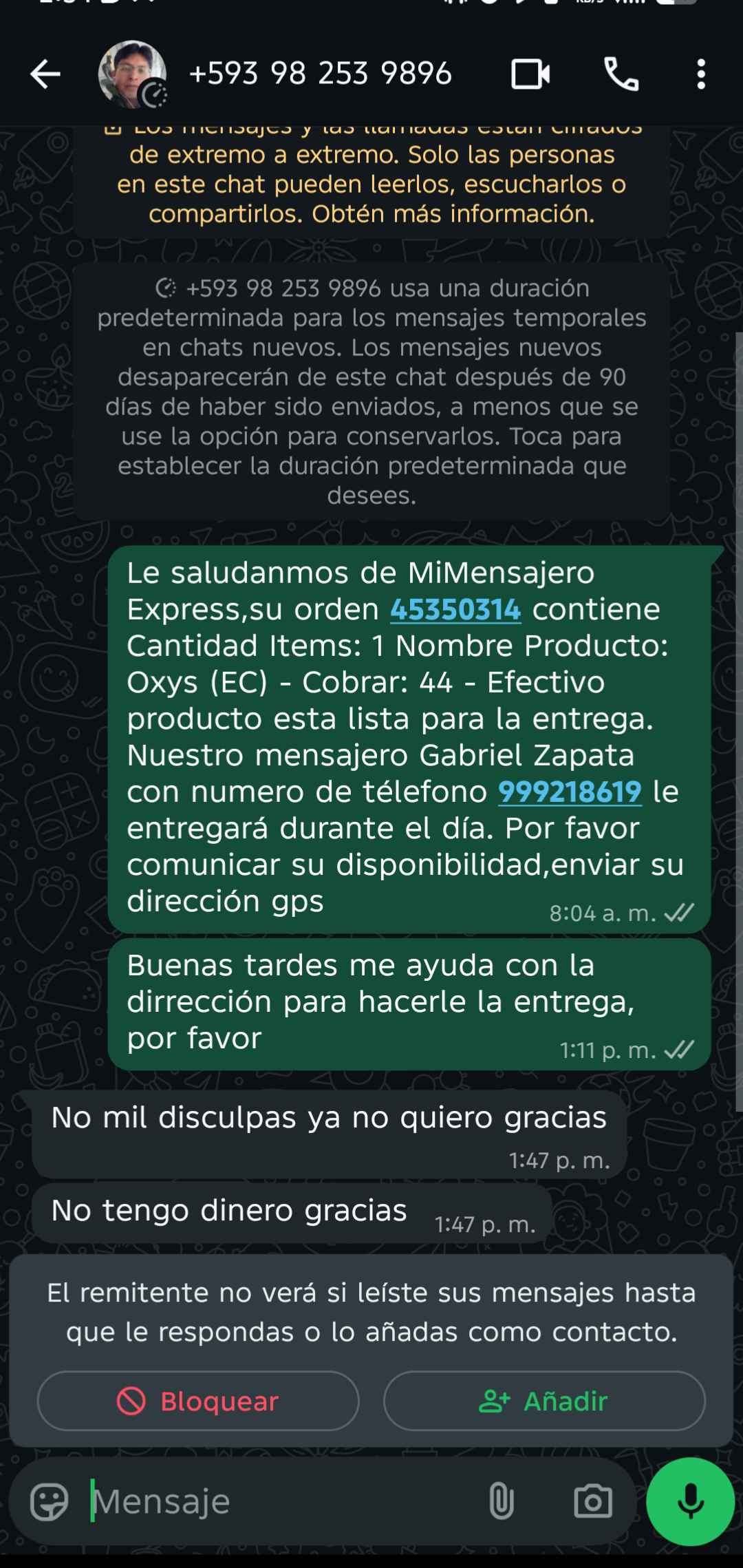Viewport: 743px width, 1568px height.
Task: Open the temporary messages duration notice
Action: (371, 391)
